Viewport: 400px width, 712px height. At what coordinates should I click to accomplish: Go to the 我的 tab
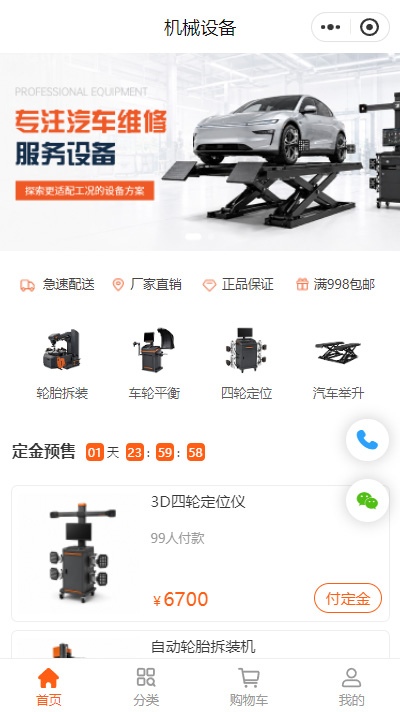coord(351,686)
